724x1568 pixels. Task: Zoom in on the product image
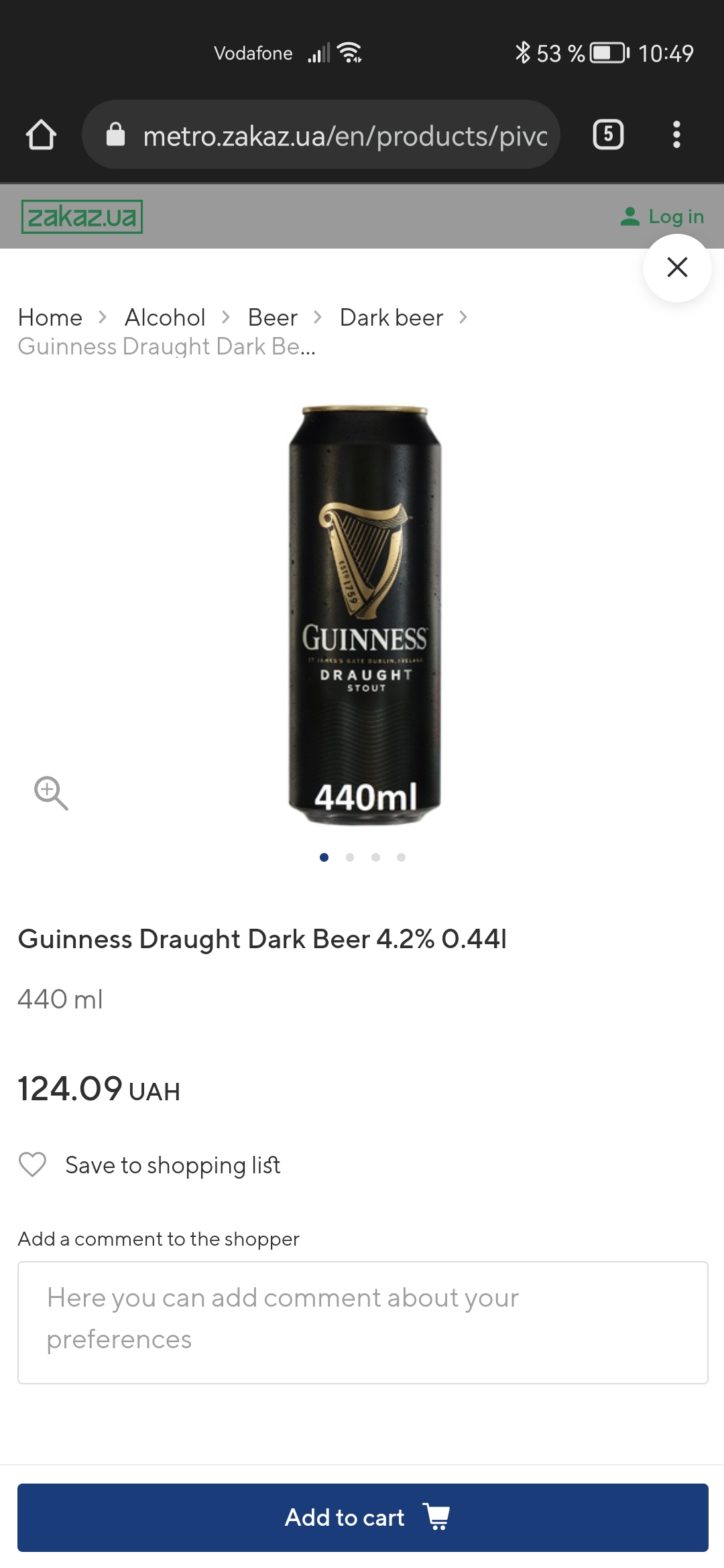pyautogui.click(x=51, y=793)
